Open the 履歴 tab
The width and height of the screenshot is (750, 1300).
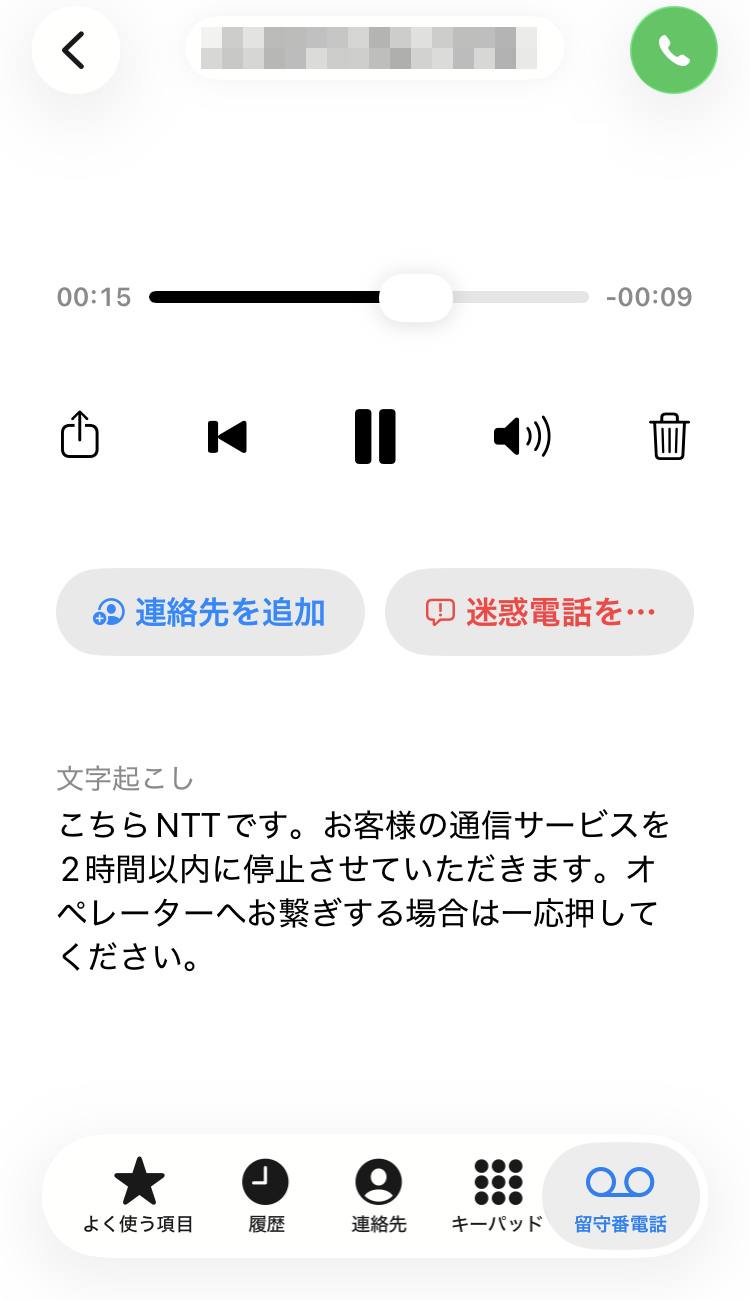click(x=266, y=1195)
